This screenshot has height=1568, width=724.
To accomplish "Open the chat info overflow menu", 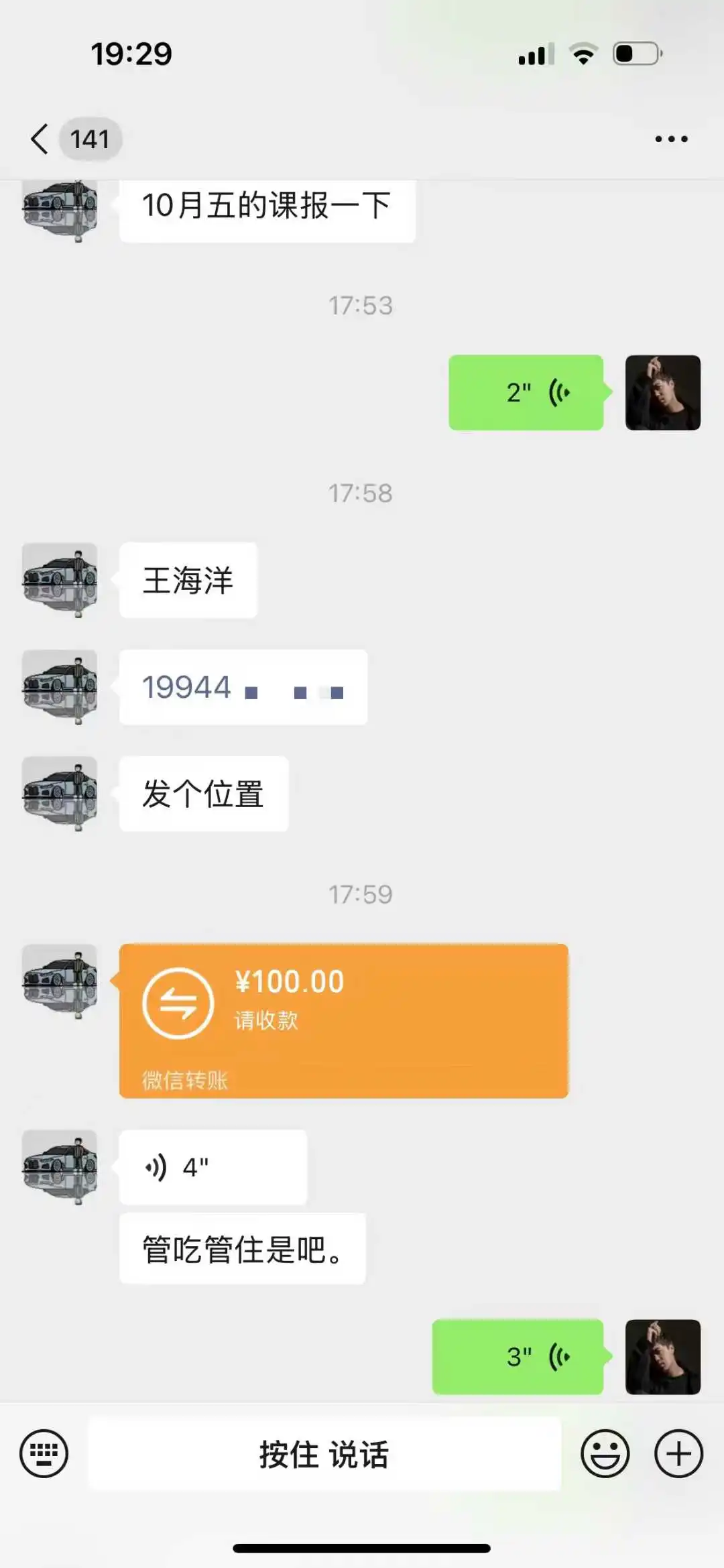I will click(x=671, y=139).
